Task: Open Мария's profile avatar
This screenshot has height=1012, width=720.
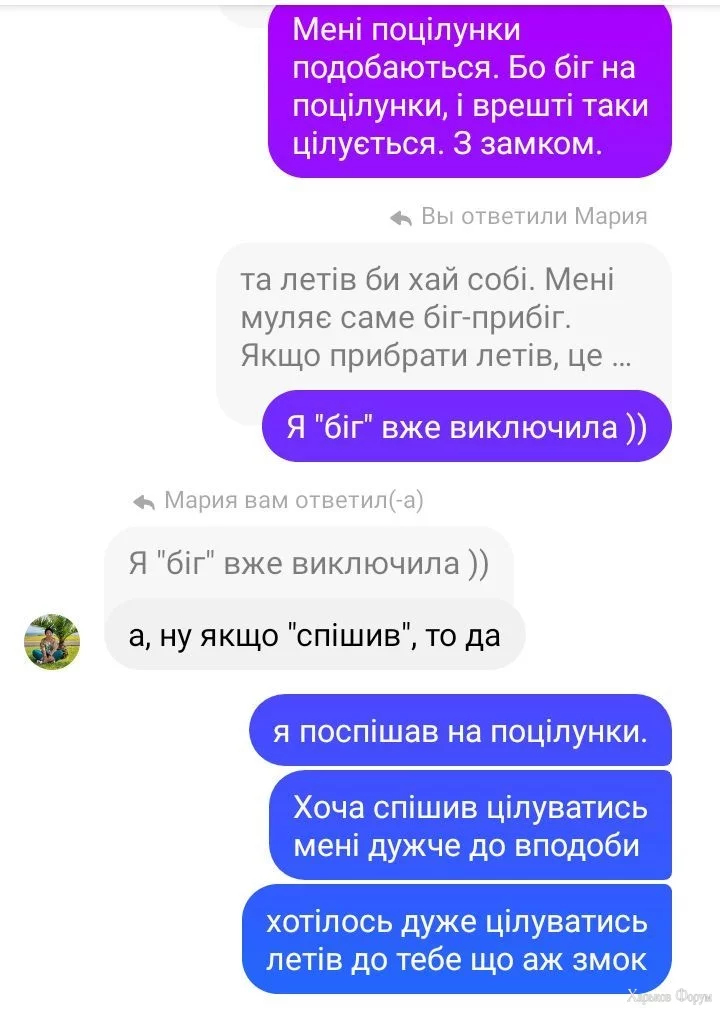Action: 52,641
